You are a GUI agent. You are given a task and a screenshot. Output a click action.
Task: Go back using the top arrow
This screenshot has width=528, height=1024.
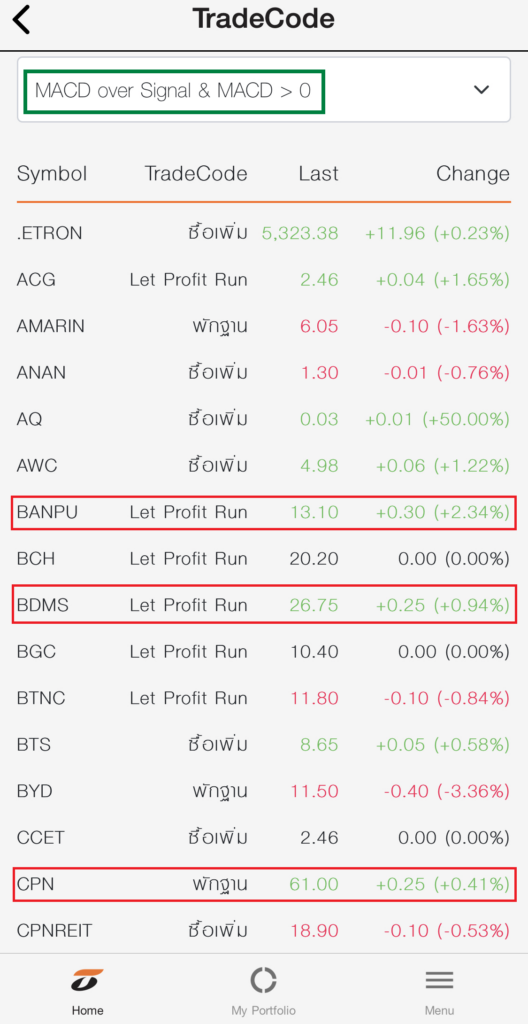(22, 20)
